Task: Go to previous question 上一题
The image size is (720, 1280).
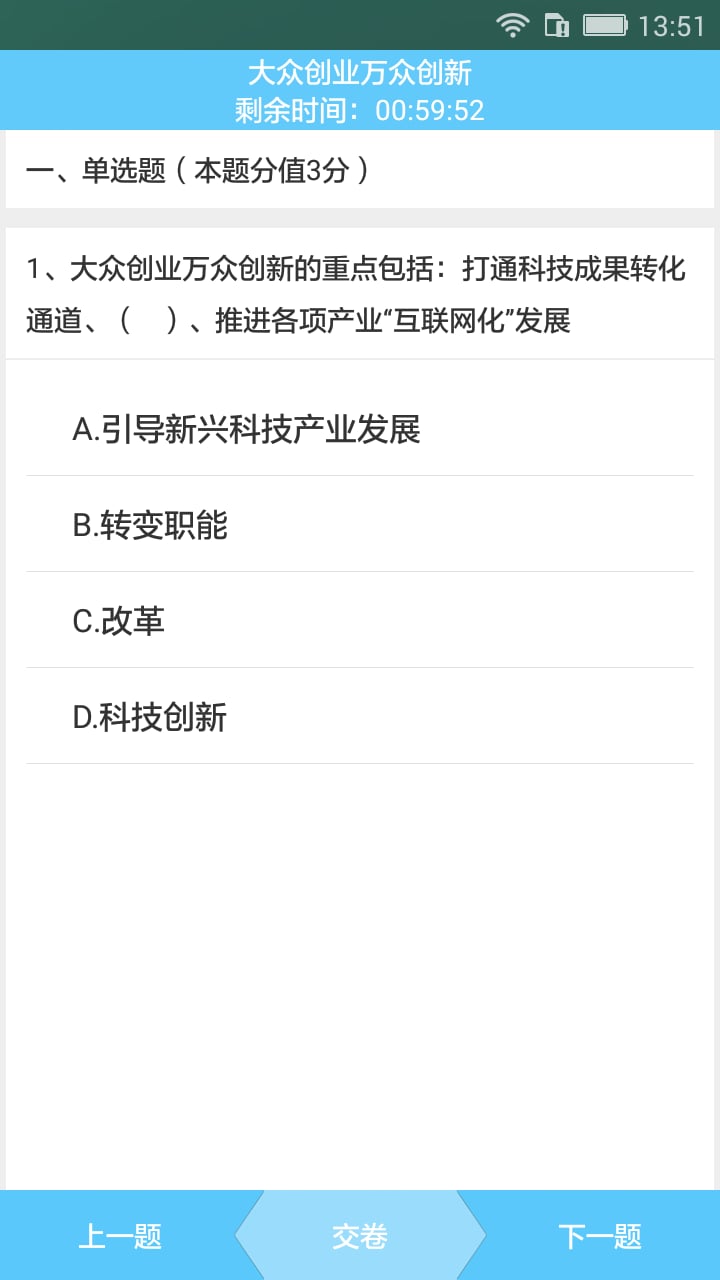Action: pos(120,1236)
